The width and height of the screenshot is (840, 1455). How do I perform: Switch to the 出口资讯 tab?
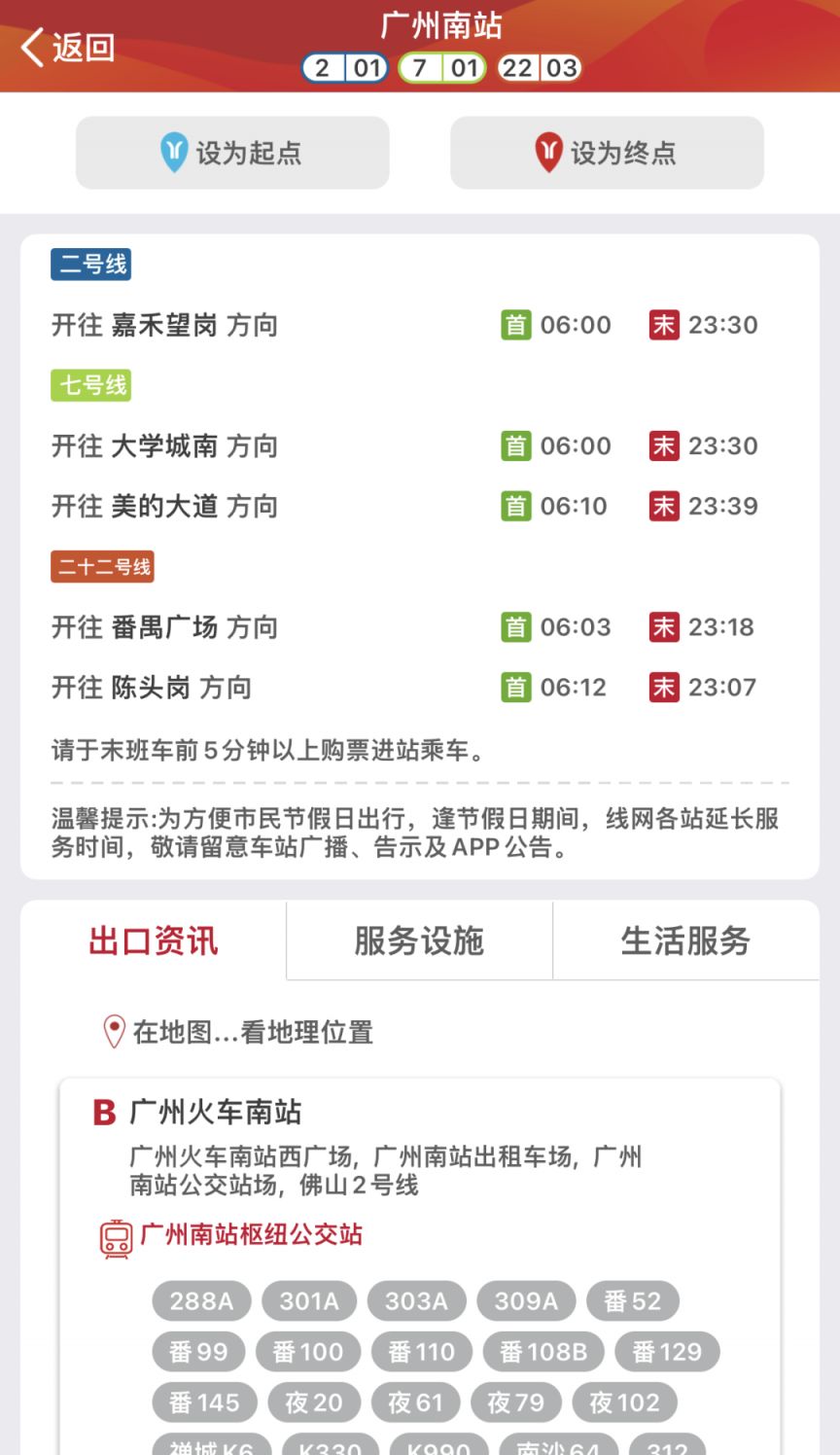[x=154, y=940]
